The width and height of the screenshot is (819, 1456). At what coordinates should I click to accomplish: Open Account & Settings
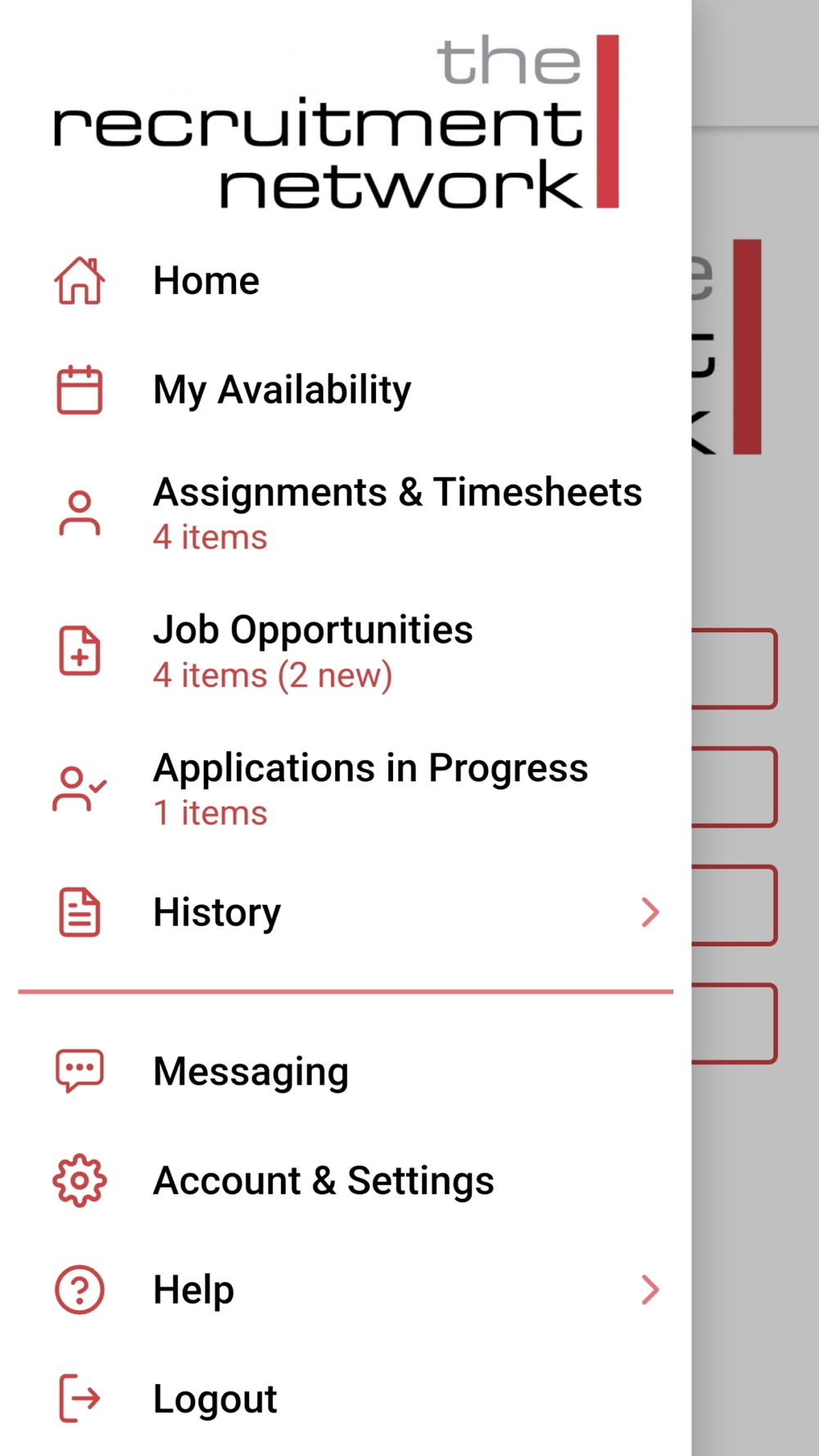346,1181
